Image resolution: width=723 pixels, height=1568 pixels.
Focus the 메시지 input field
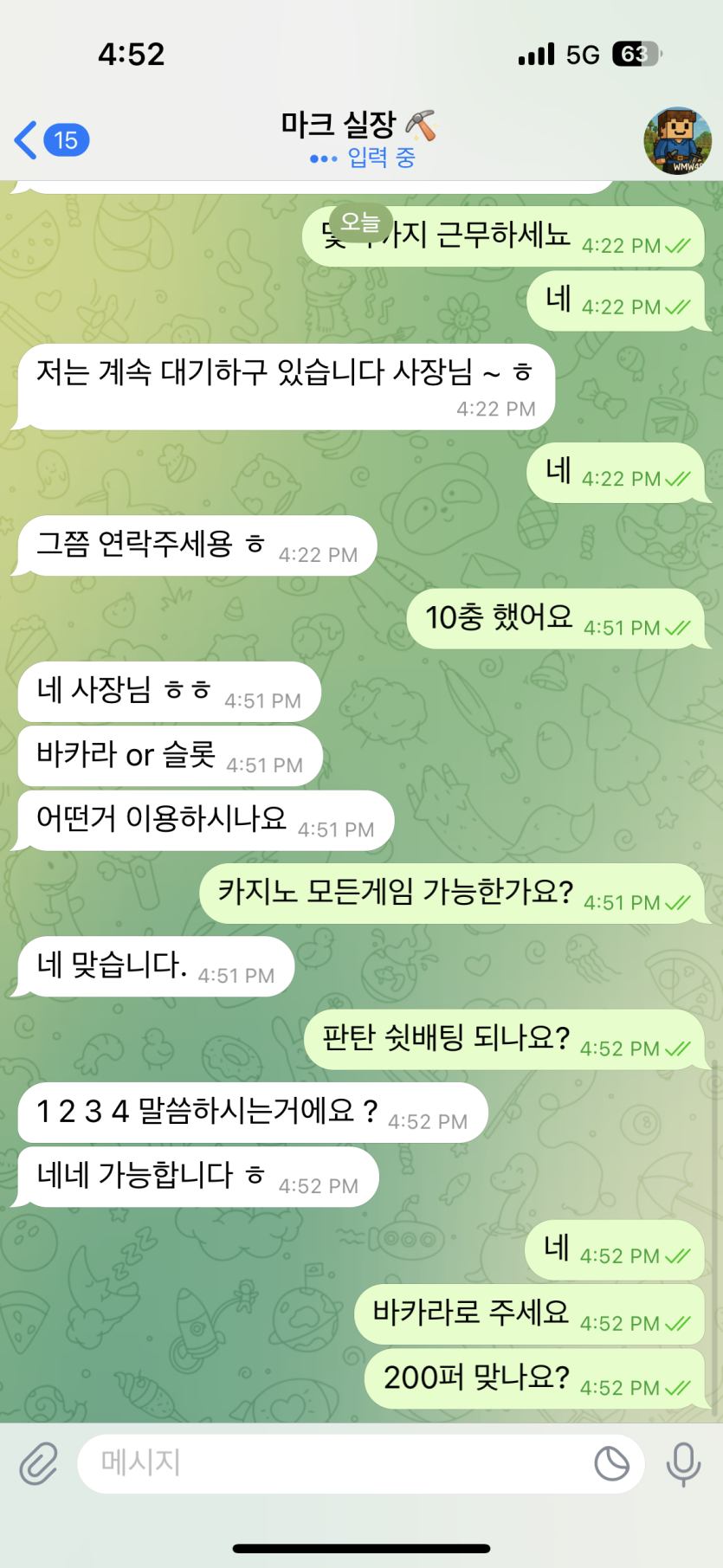coord(329,1464)
